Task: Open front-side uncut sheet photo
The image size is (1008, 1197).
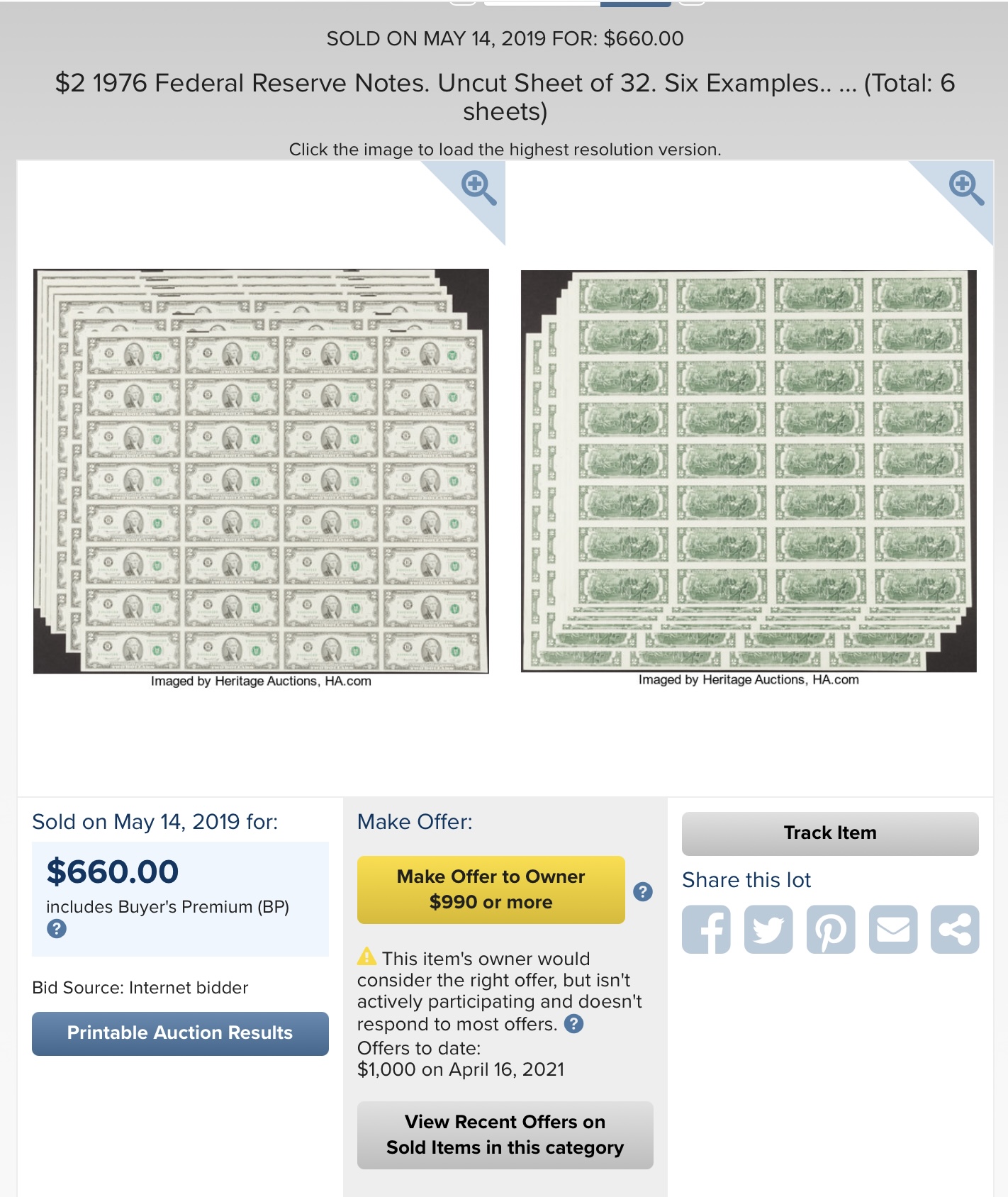Action: (261, 471)
